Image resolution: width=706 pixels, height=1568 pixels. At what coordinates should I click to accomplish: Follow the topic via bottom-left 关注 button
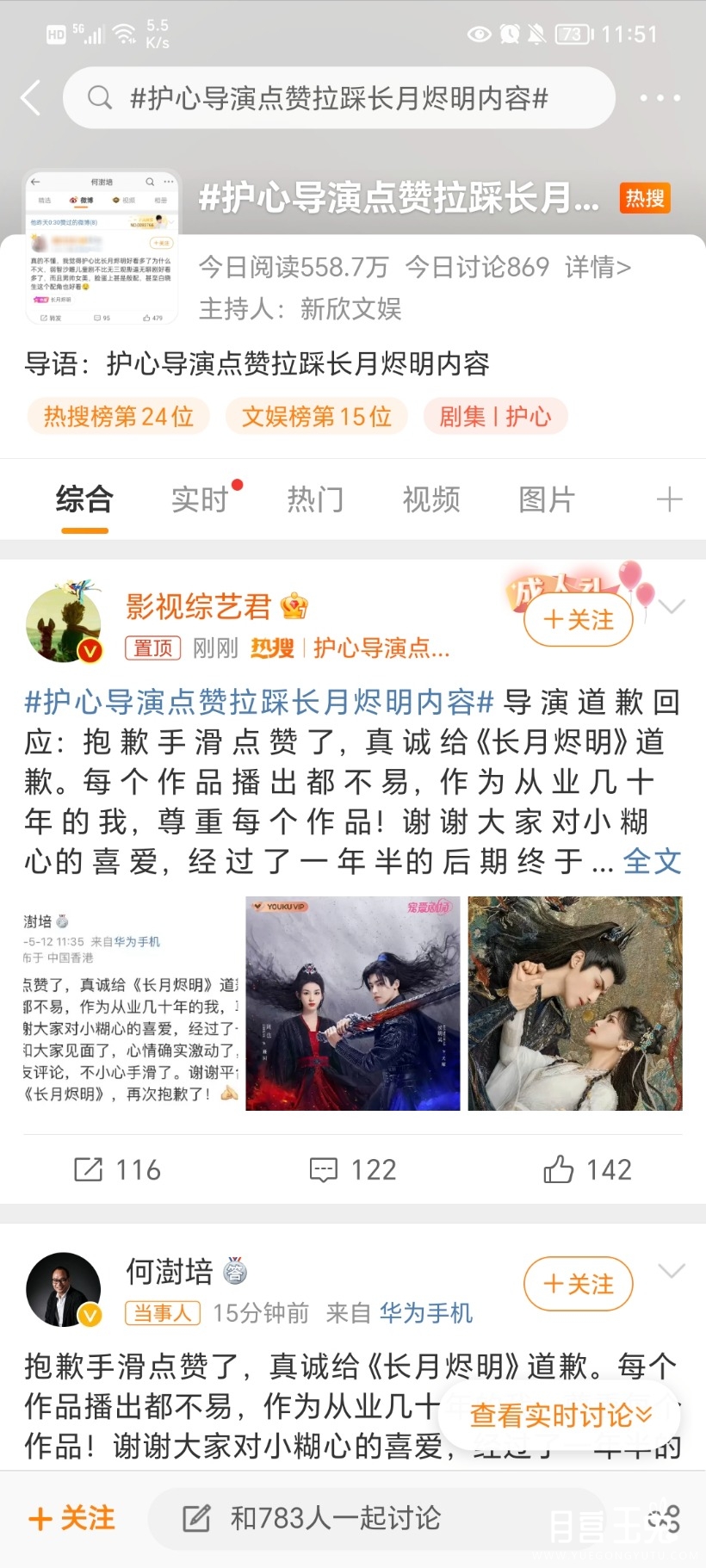[x=71, y=1519]
